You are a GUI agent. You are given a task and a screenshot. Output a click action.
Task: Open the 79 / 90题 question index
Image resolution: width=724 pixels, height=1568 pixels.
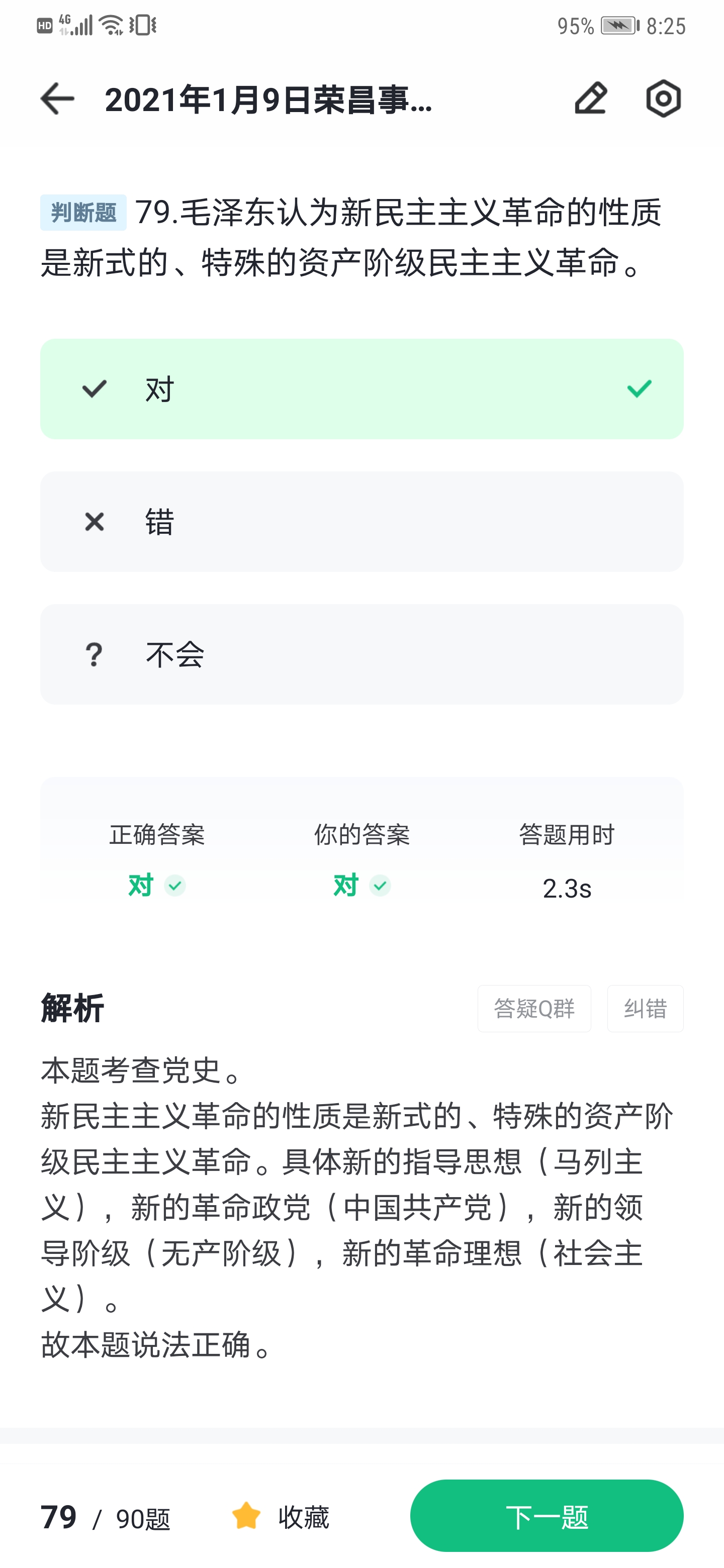point(106,1517)
